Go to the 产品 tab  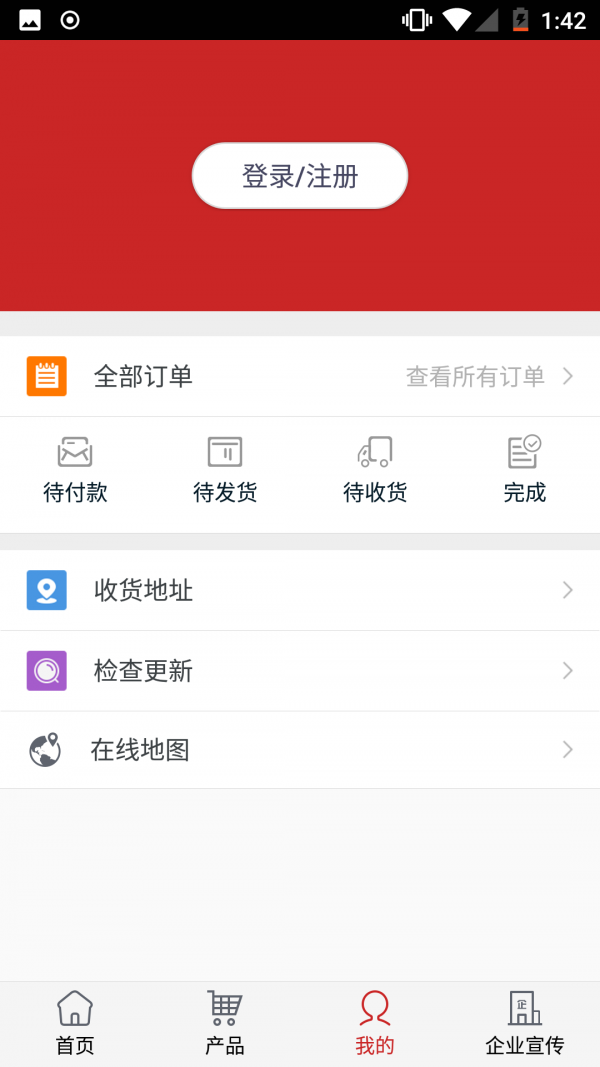tap(225, 1023)
